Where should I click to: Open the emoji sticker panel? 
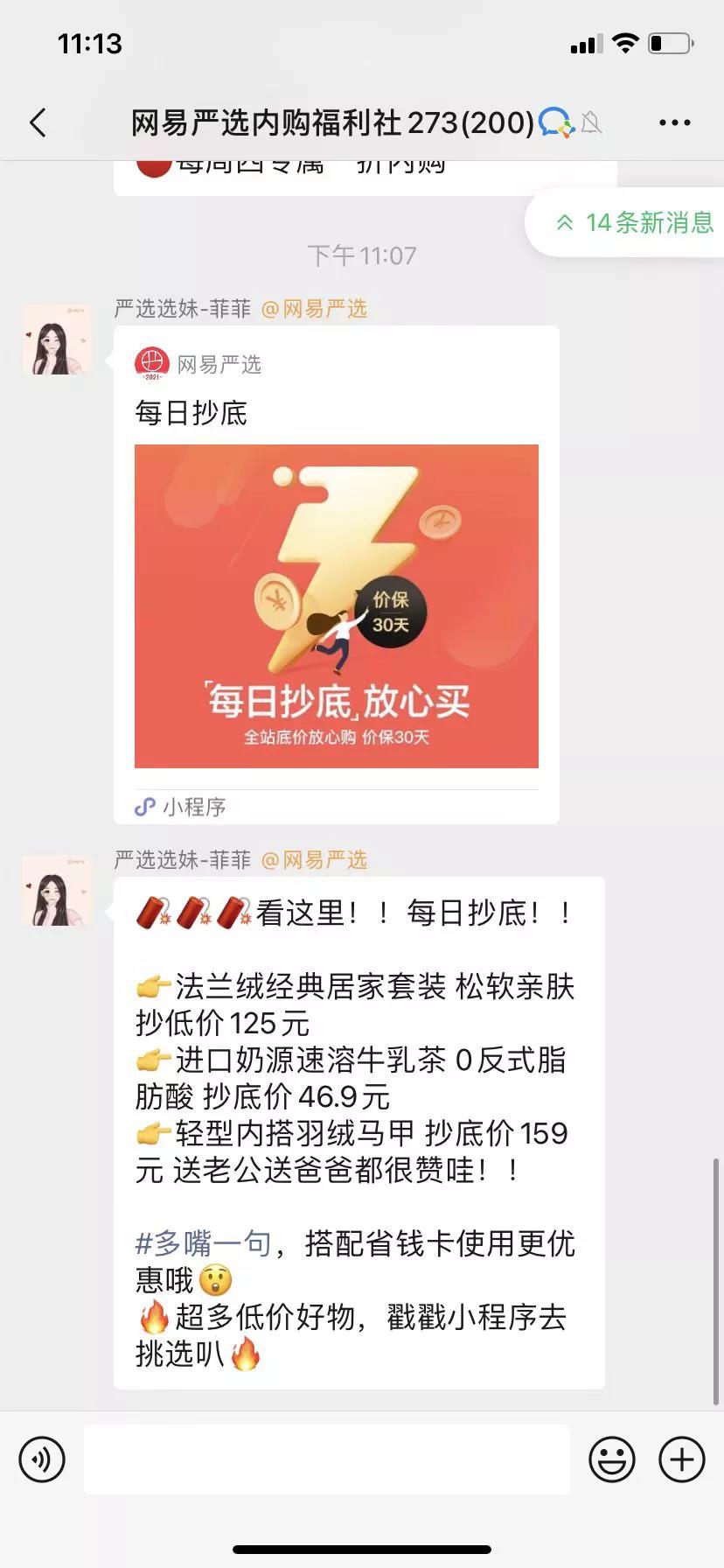[x=611, y=1459]
